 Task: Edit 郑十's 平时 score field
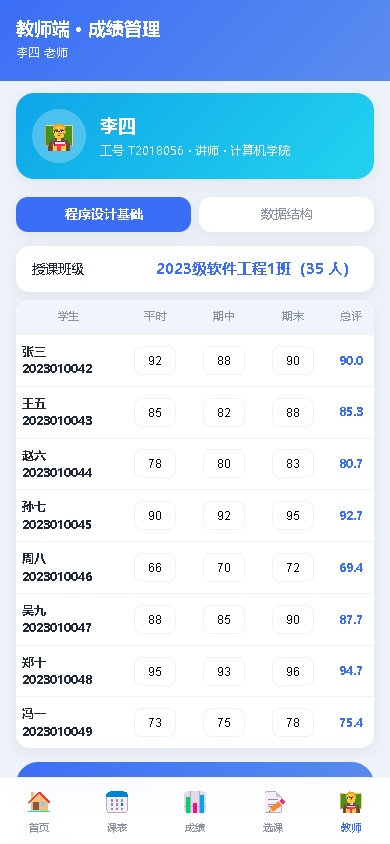click(155, 671)
